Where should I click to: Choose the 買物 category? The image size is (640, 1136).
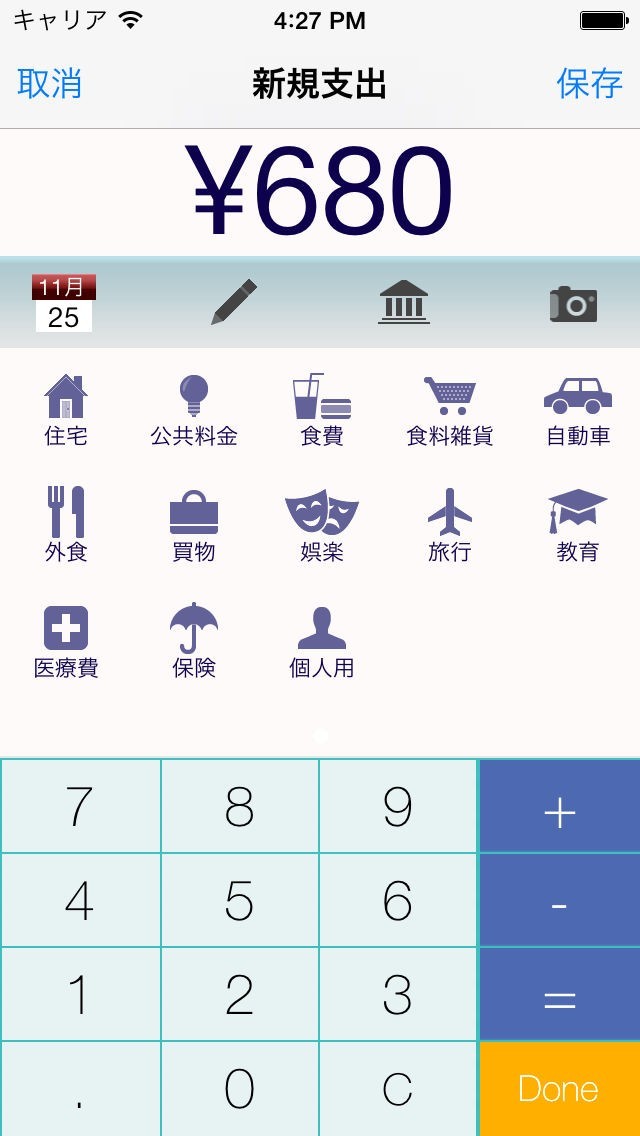[194, 525]
